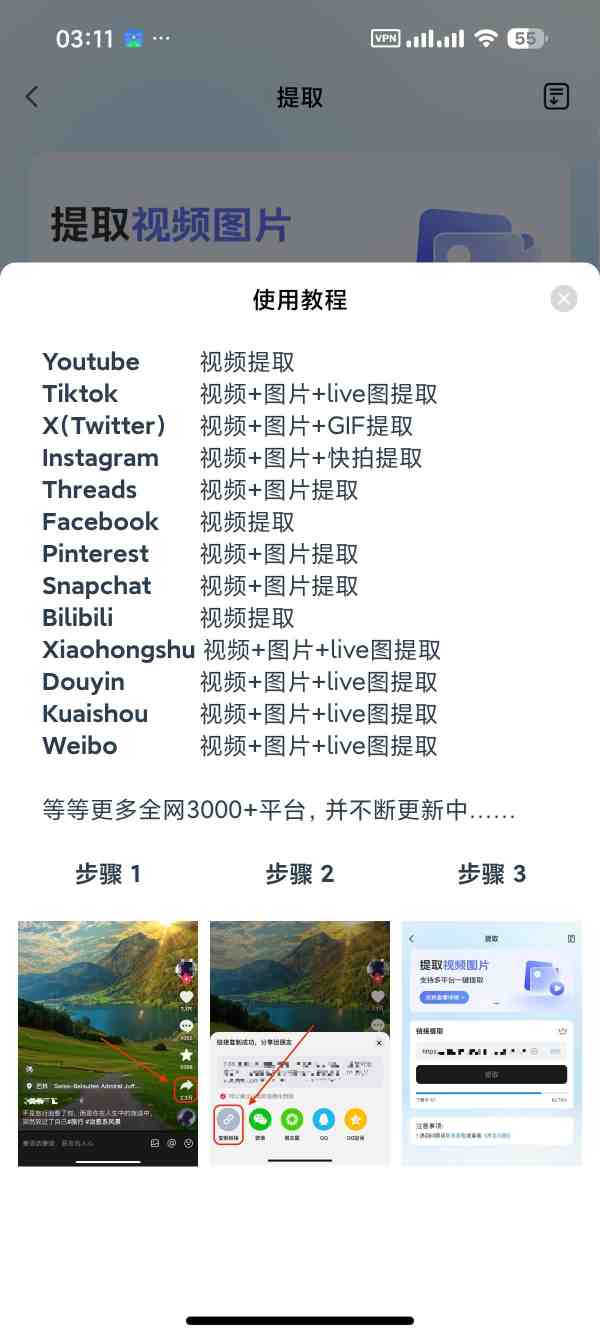View the 步骤 3 tutorial image
Screen dimensions: 600x1335
491,1043
